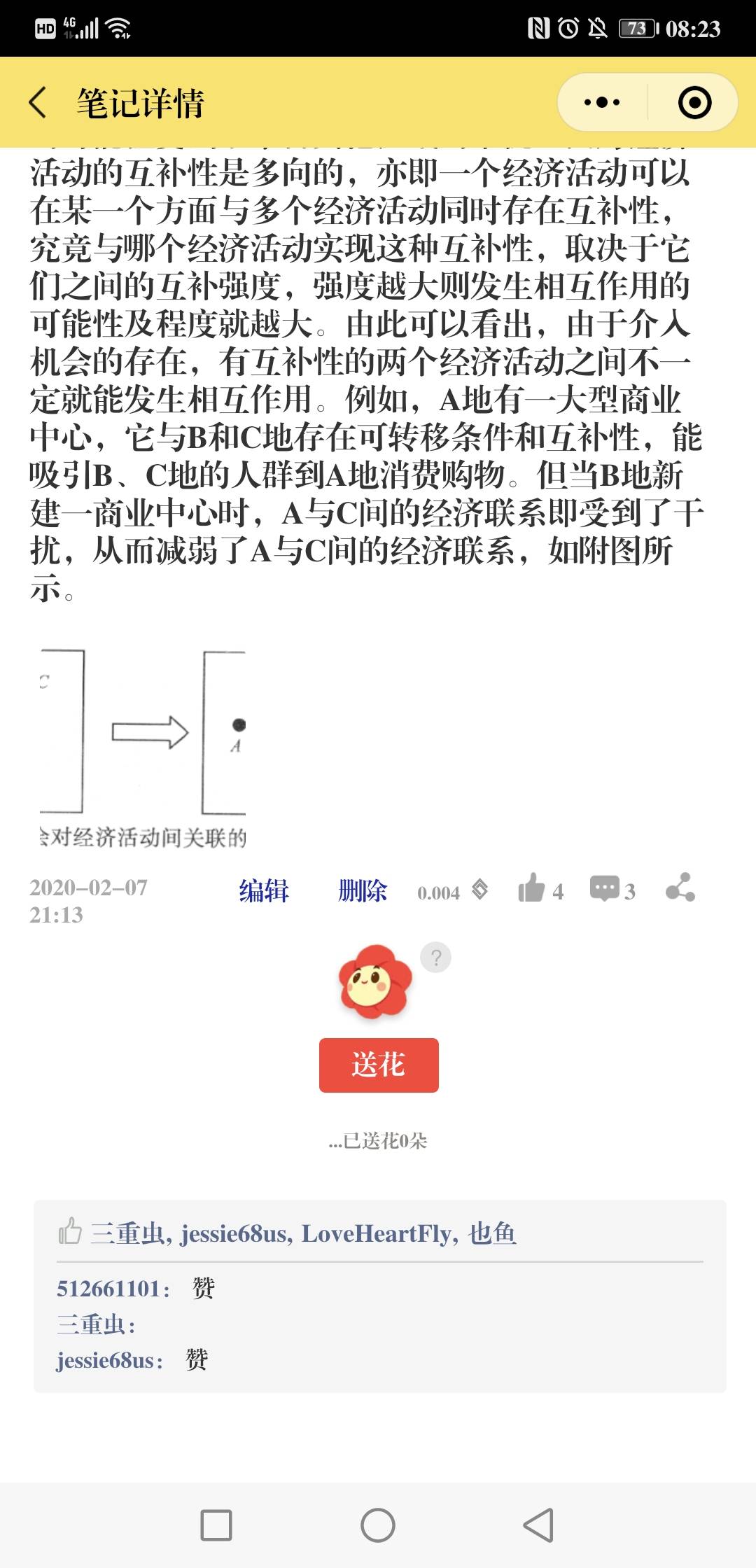Tap the 送花 button
Viewport: 756px width, 1568px height.
pos(379,1065)
